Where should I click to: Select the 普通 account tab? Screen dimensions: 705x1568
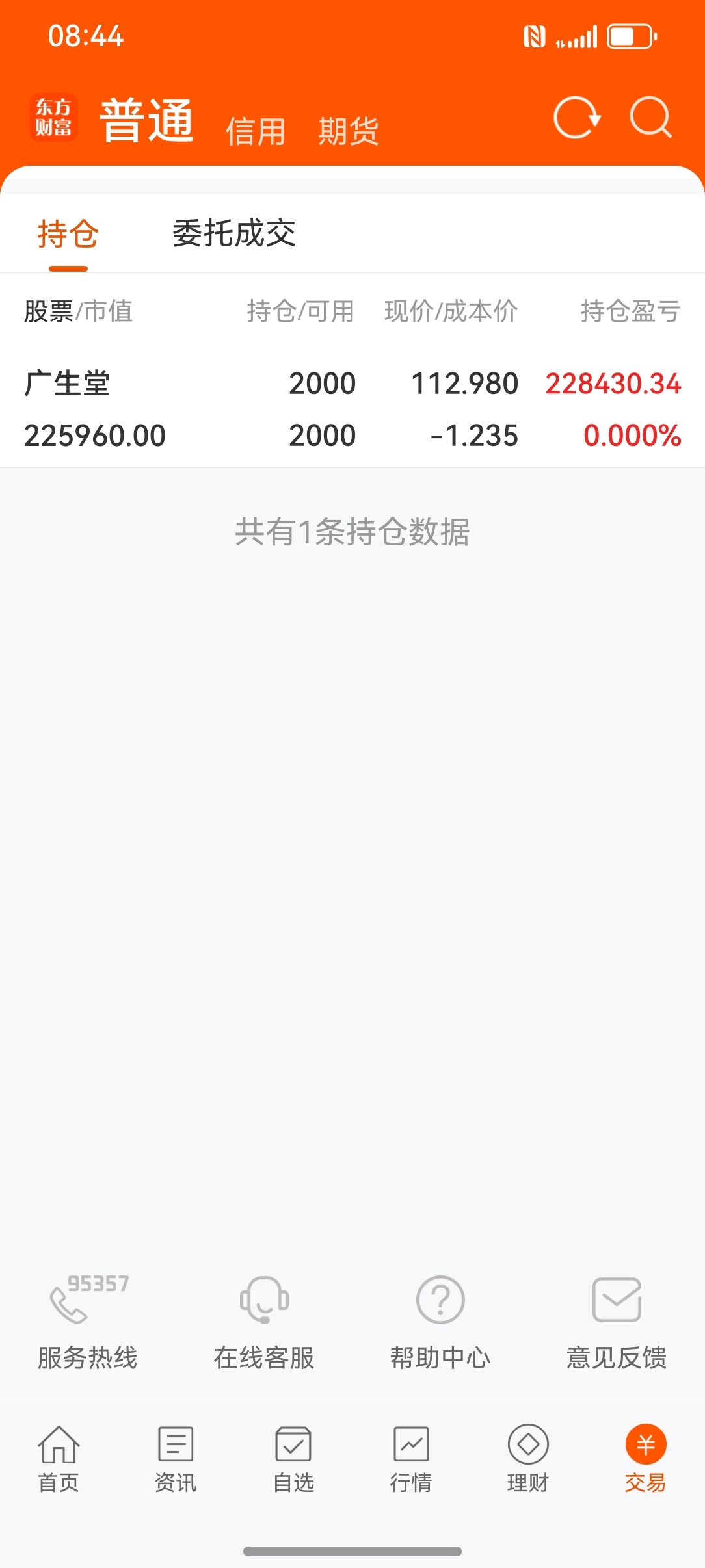point(147,121)
